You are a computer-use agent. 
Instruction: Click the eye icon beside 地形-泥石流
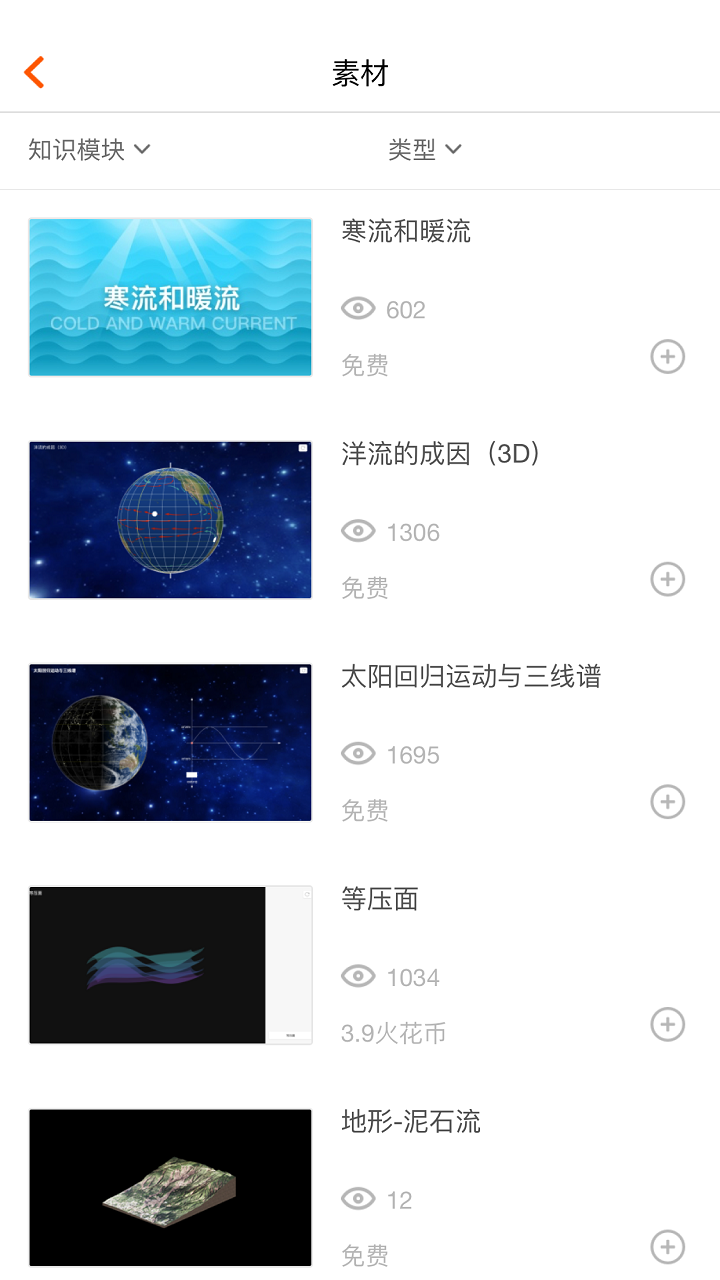tap(359, 1199)
